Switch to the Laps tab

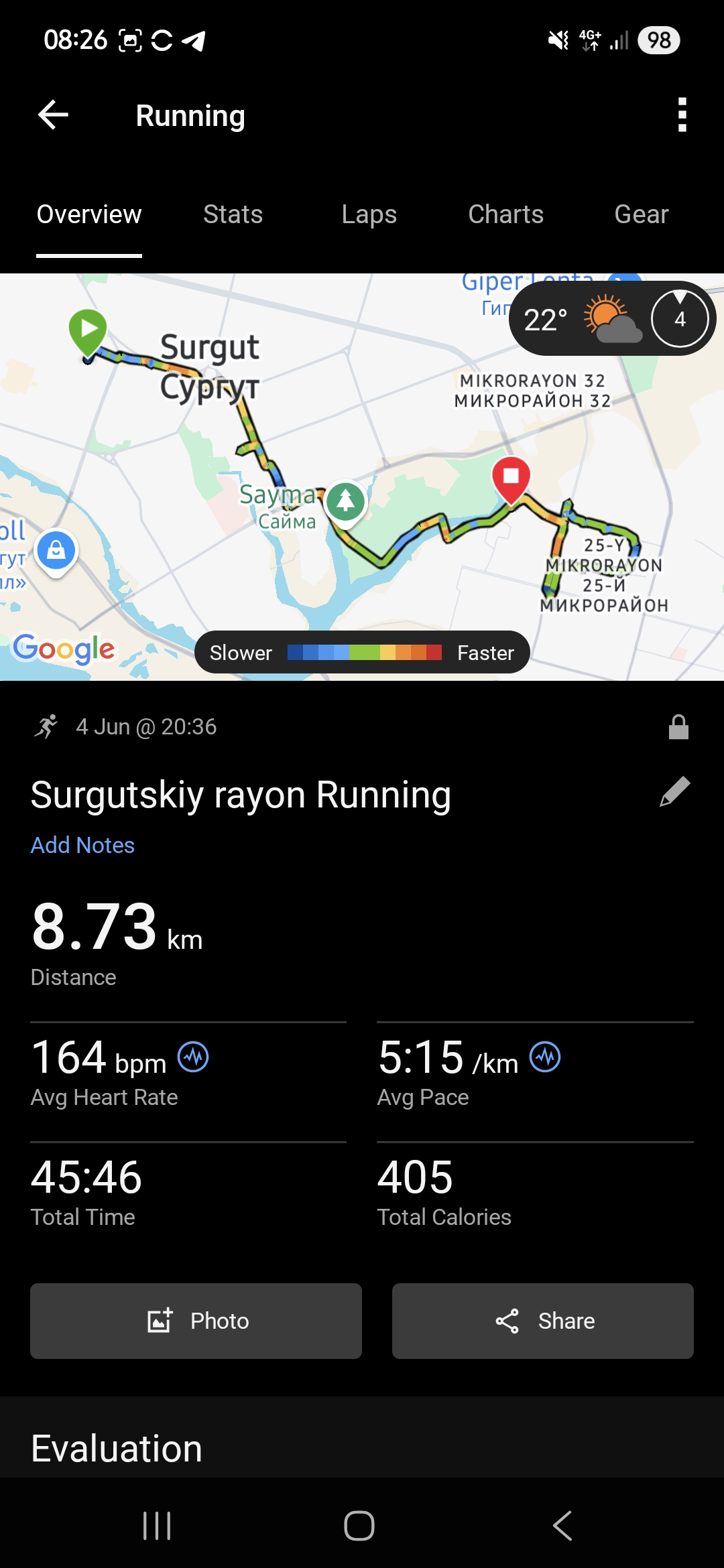369,214
